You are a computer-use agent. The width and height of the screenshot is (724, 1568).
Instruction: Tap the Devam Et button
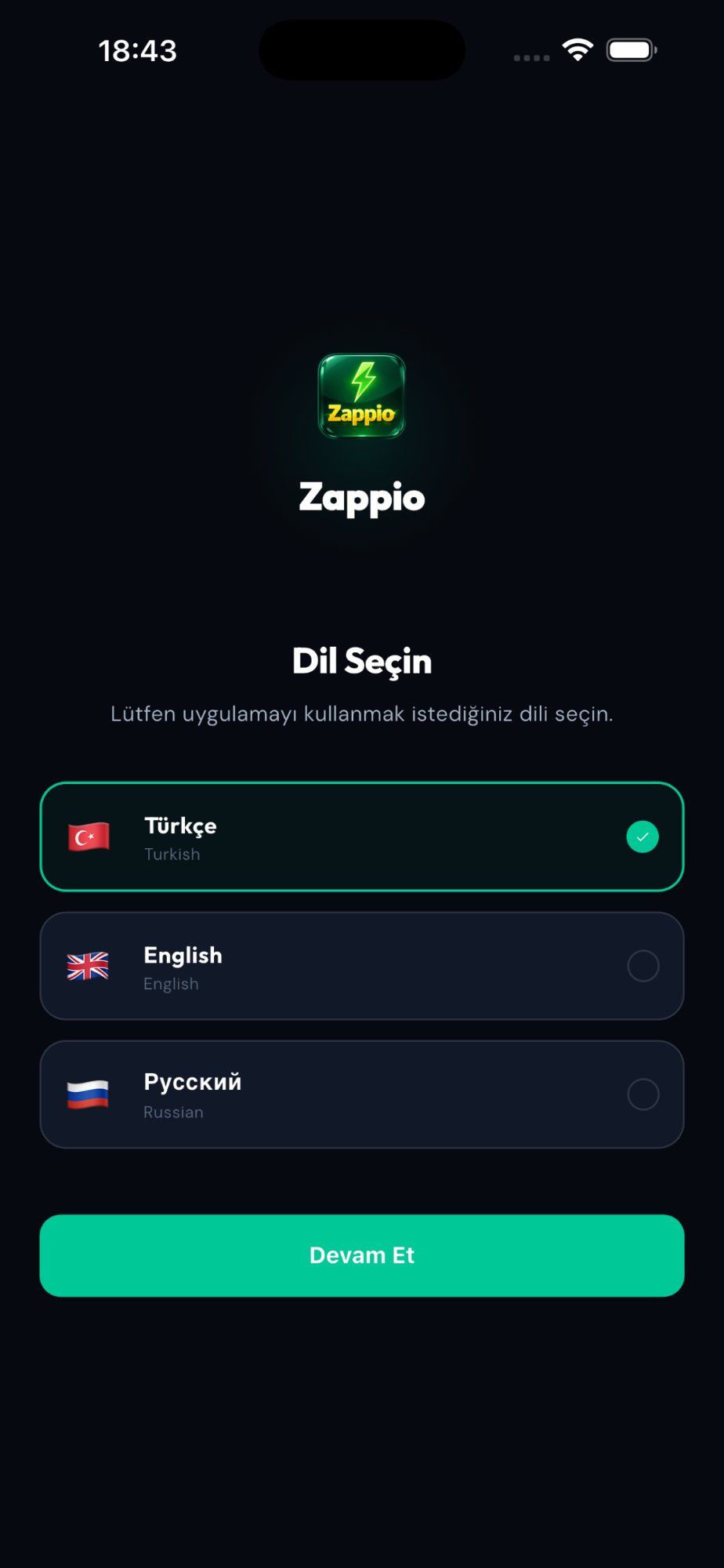click(361, 1255)
